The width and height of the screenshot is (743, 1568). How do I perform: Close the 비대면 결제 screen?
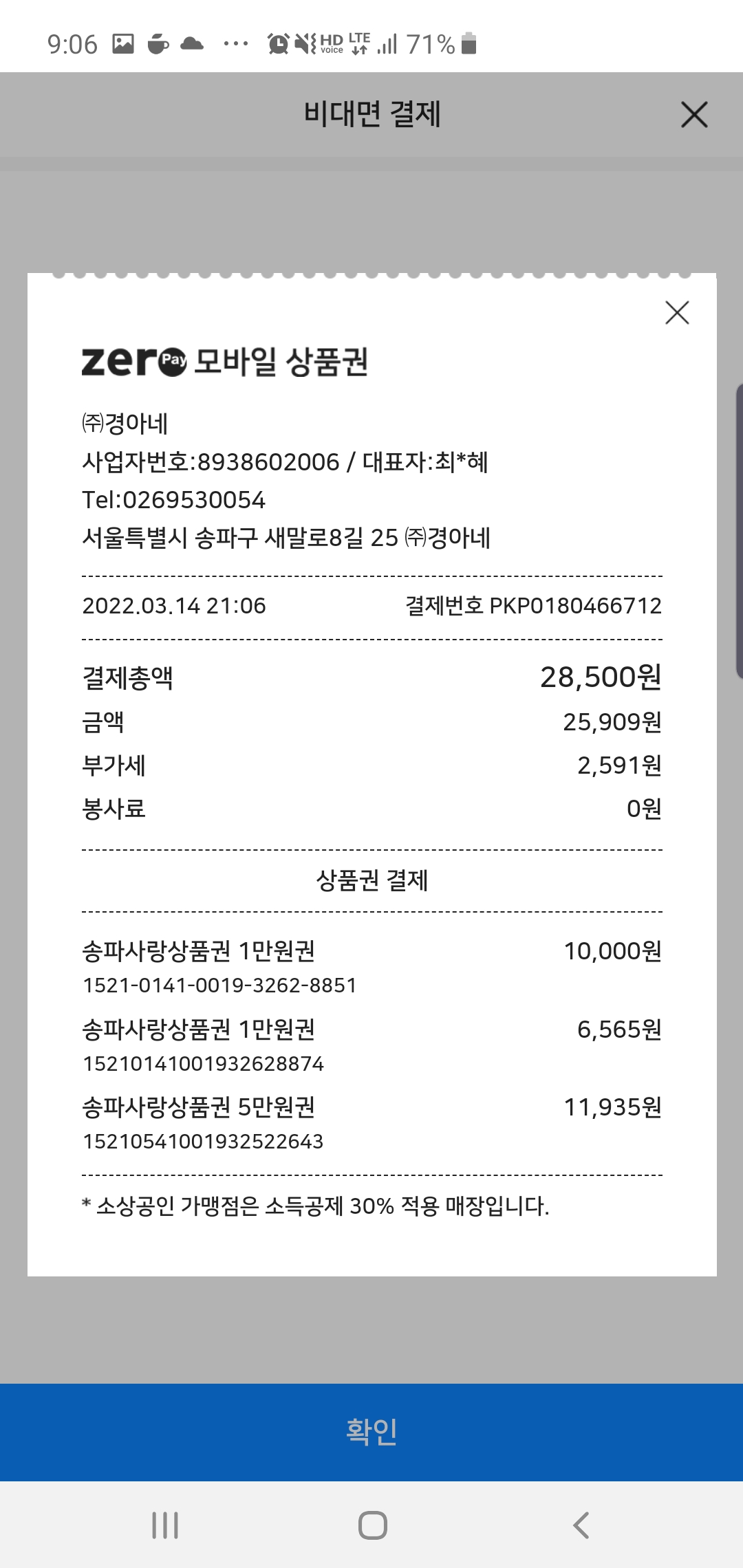pyautogui.click(x=694, y=114)
